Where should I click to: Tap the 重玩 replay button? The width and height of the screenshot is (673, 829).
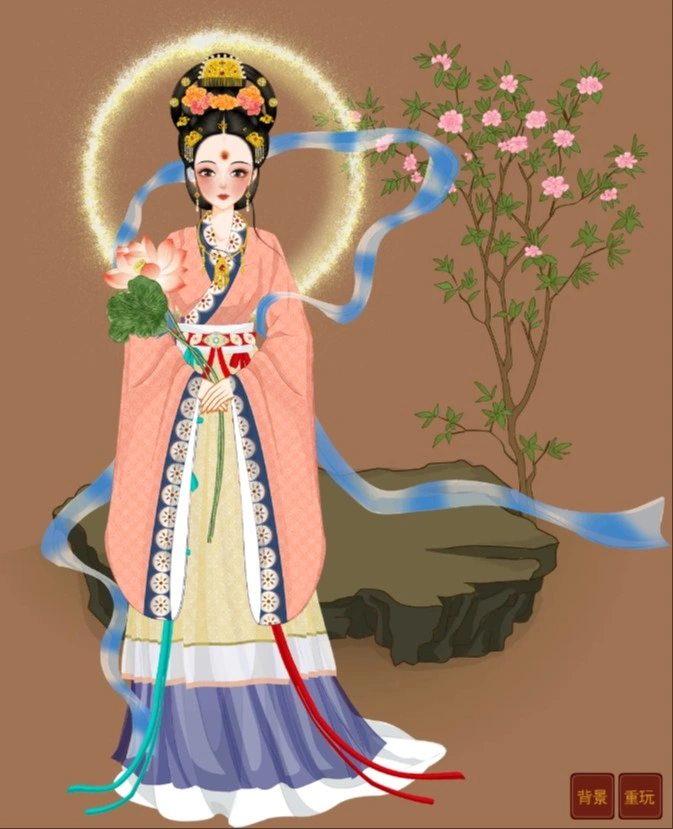pyautogui.click(x=640, y=796)
